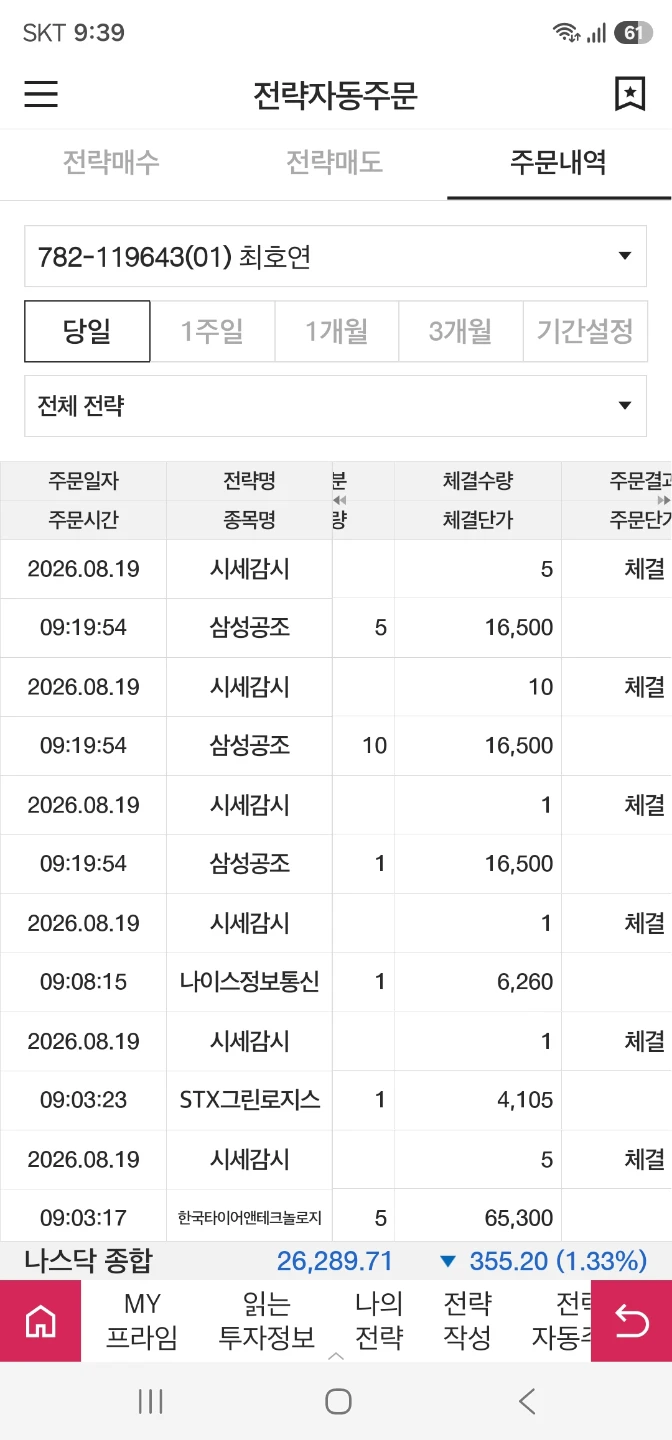Select the 1주일 period filter

[212, 331]
